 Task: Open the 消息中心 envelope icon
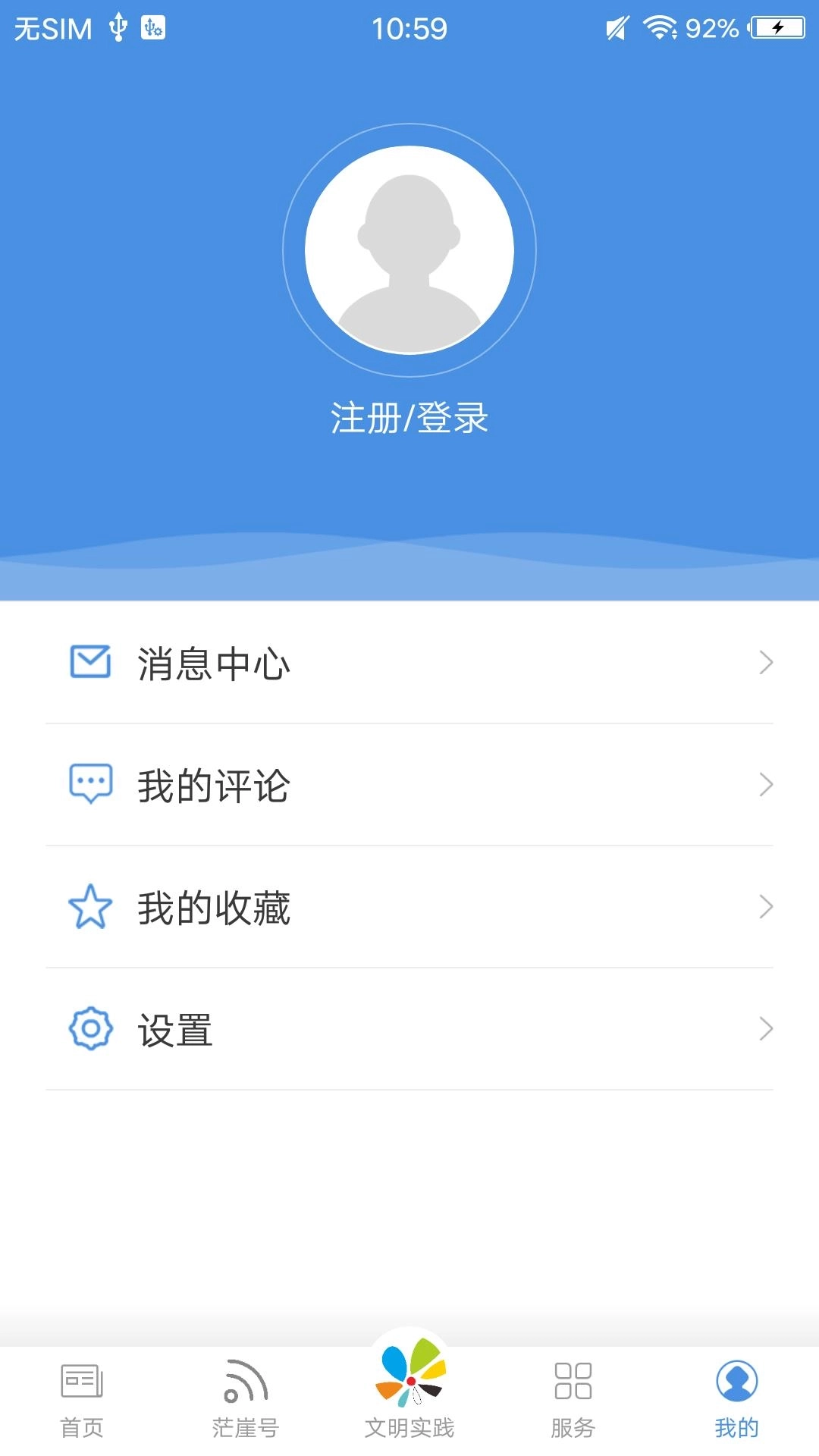click(x=90, y=662)
